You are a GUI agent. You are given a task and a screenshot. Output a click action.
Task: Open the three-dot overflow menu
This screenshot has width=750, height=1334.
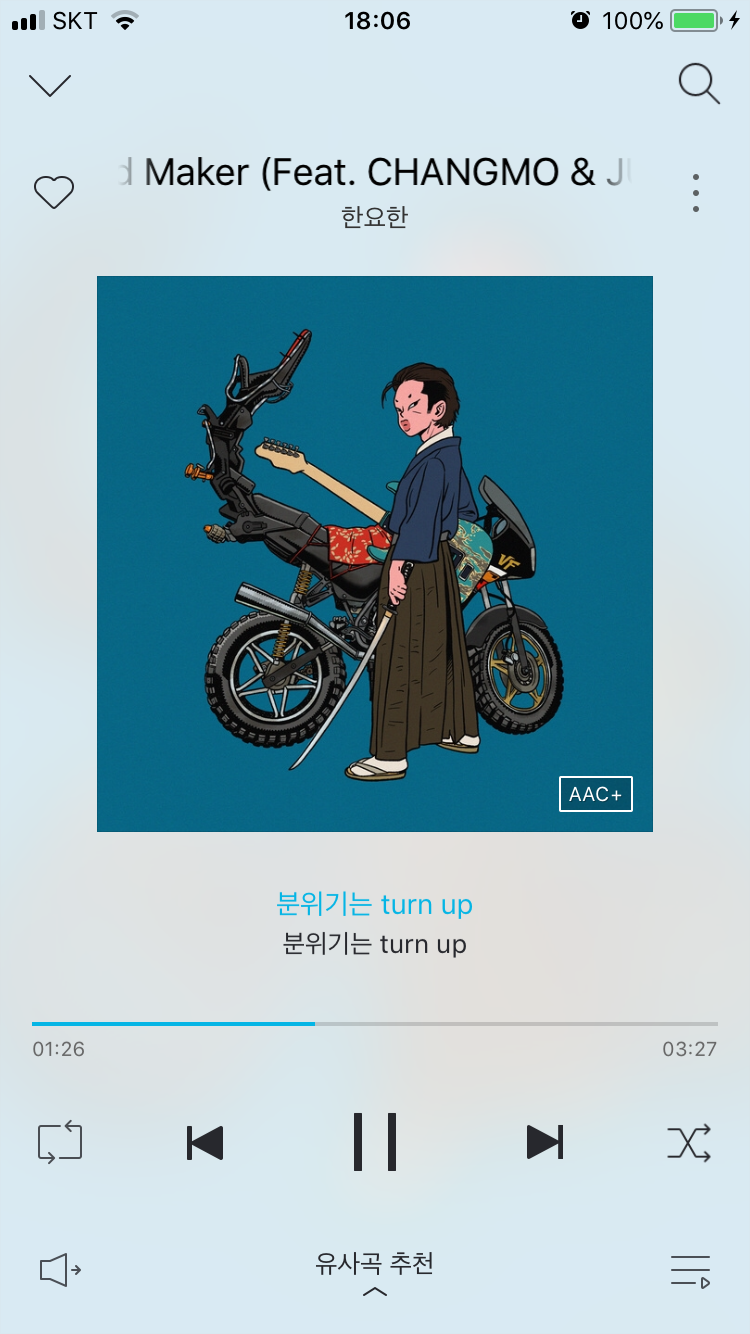696,193
